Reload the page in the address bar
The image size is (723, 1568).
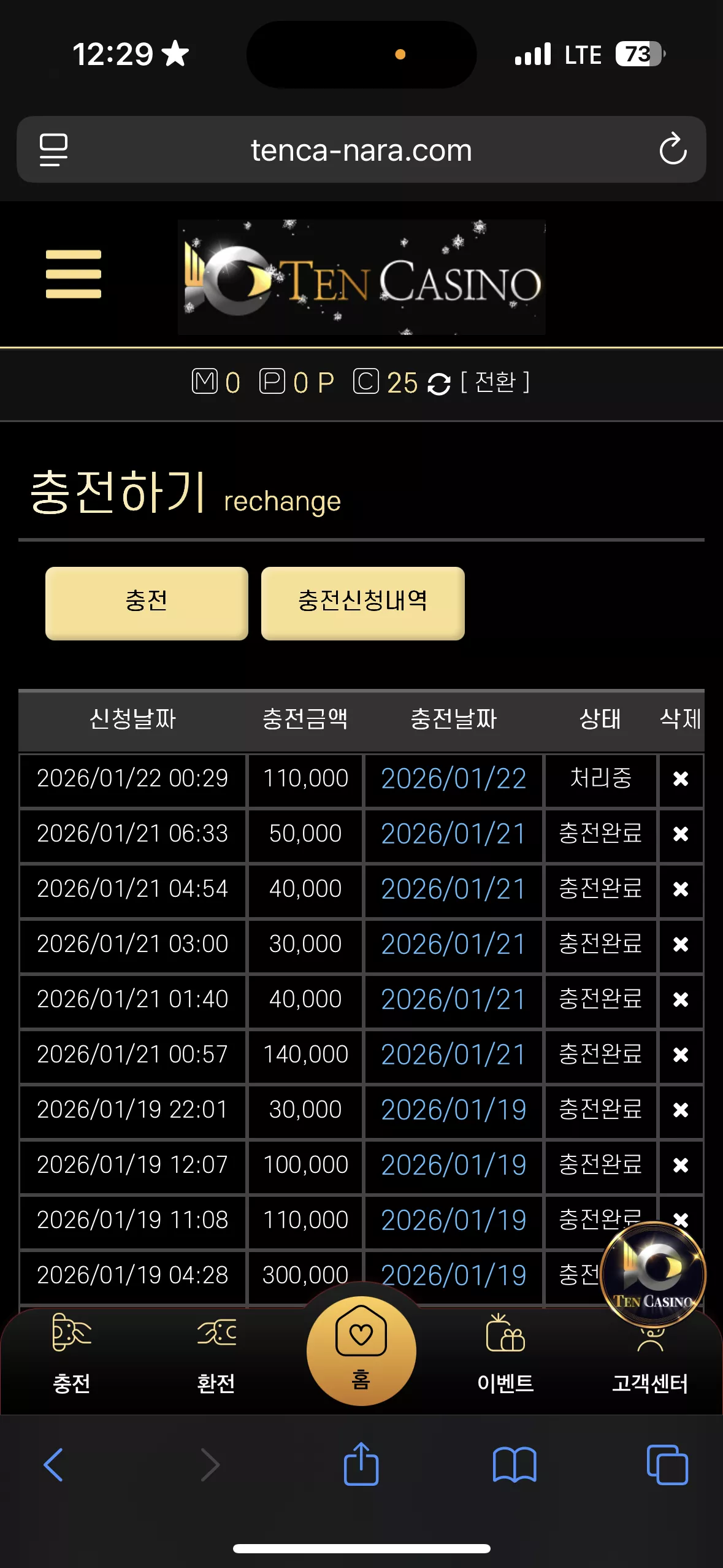point(673,149)
